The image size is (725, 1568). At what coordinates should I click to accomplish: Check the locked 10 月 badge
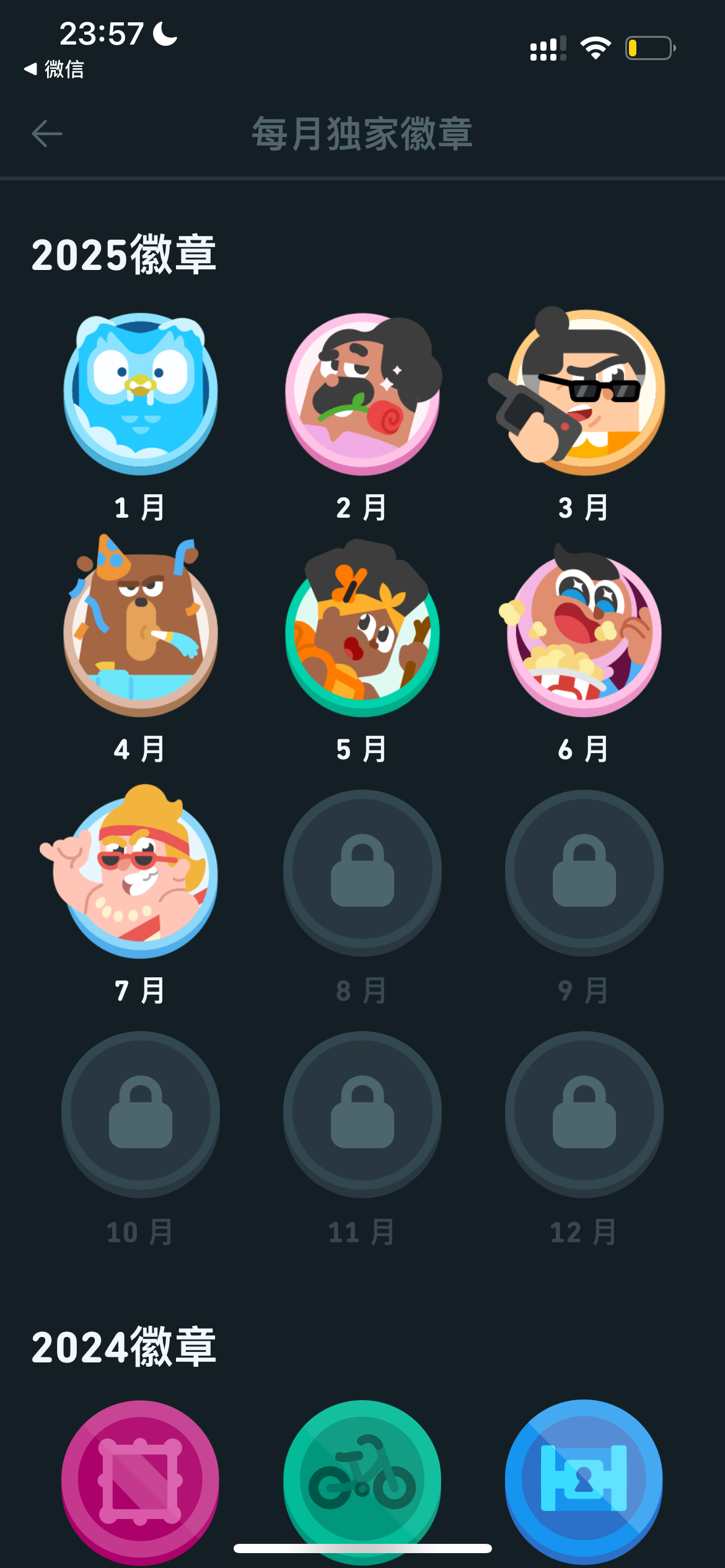coord(141,1114)
